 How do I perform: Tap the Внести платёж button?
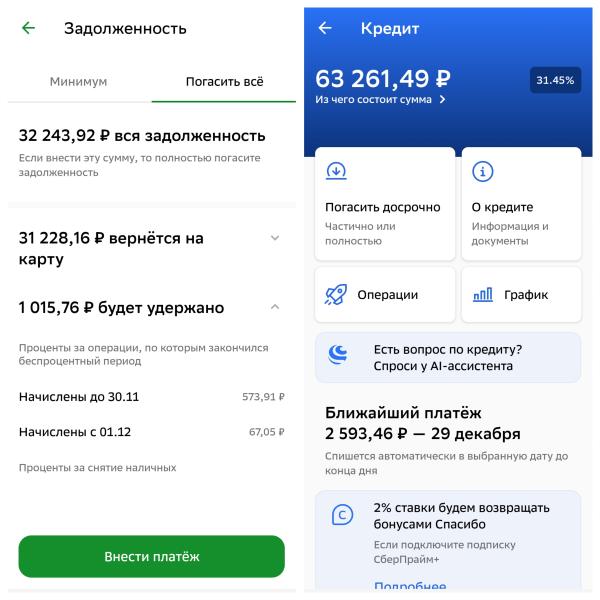(152, 556)
